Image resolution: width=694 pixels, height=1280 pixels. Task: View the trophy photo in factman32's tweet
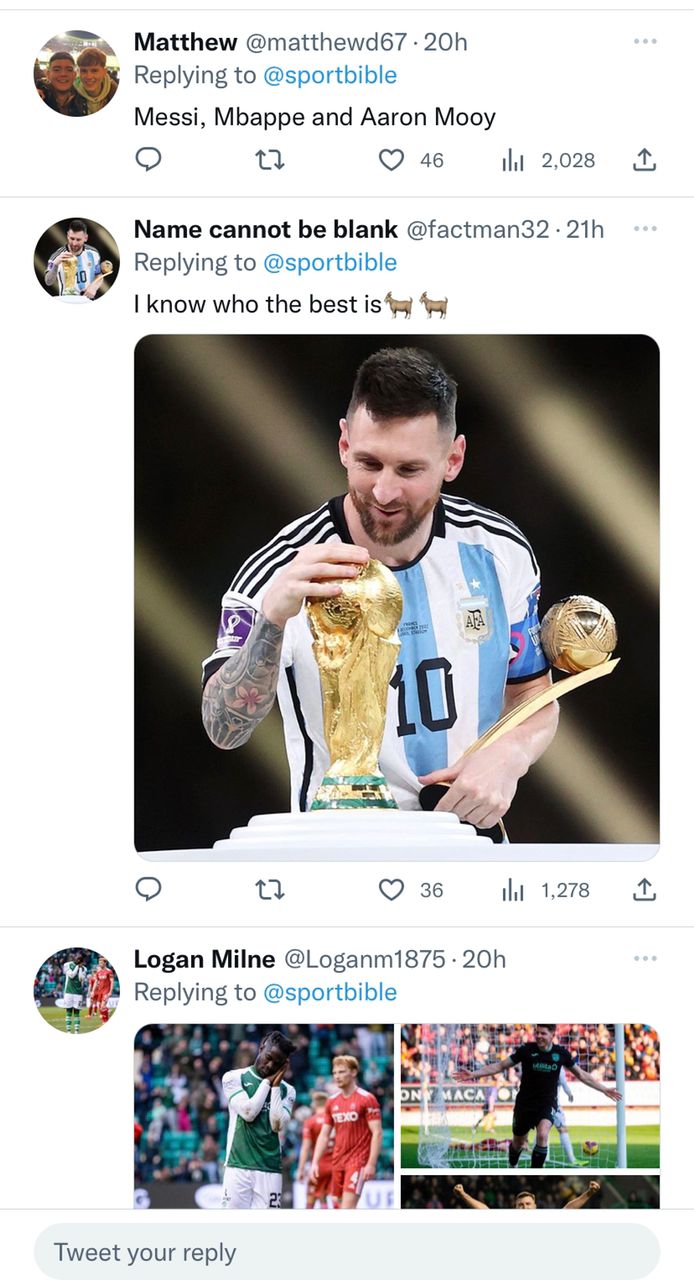[x=396, y=597]
